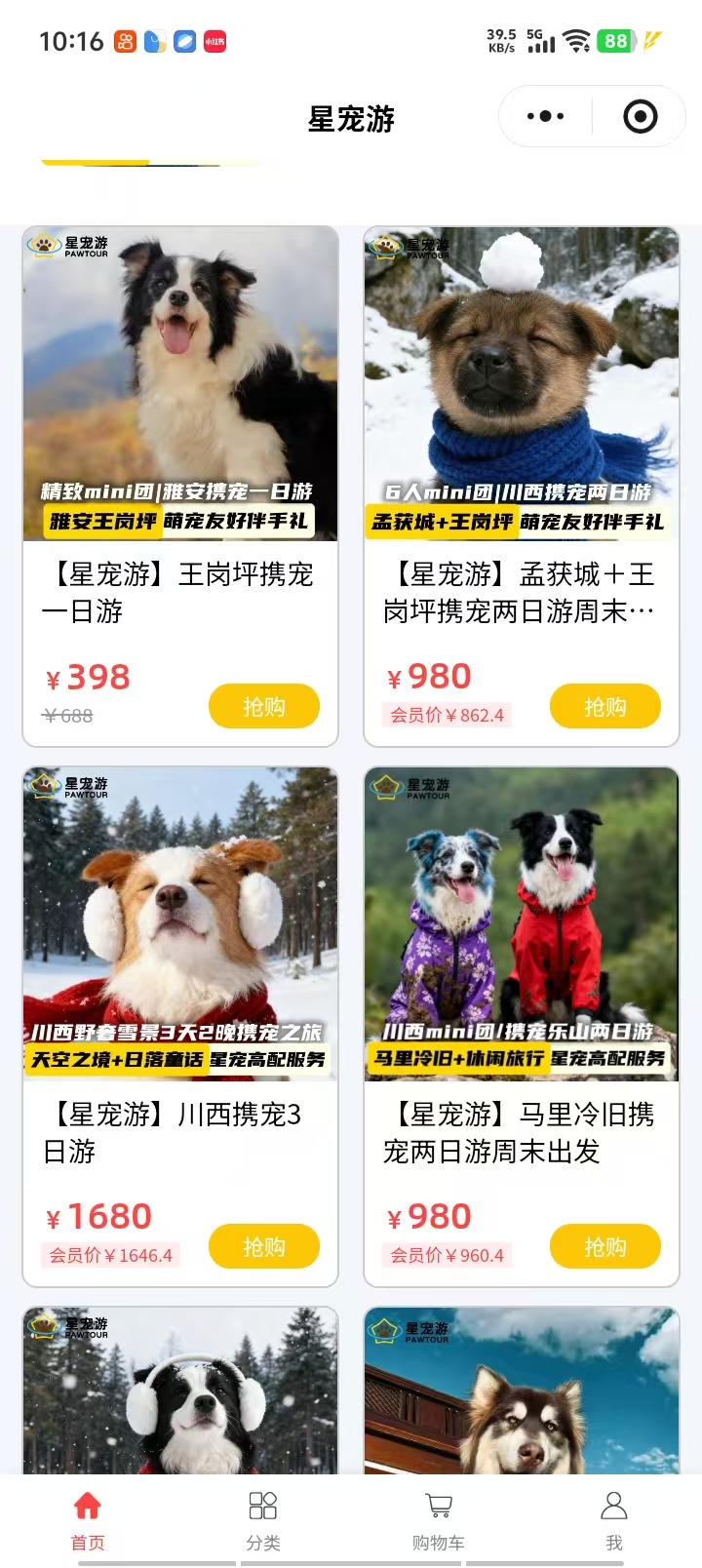Viewport: 702px width, 1568px height.
Task: Switch to the 我 profile tab
Action: point(614,1519)
